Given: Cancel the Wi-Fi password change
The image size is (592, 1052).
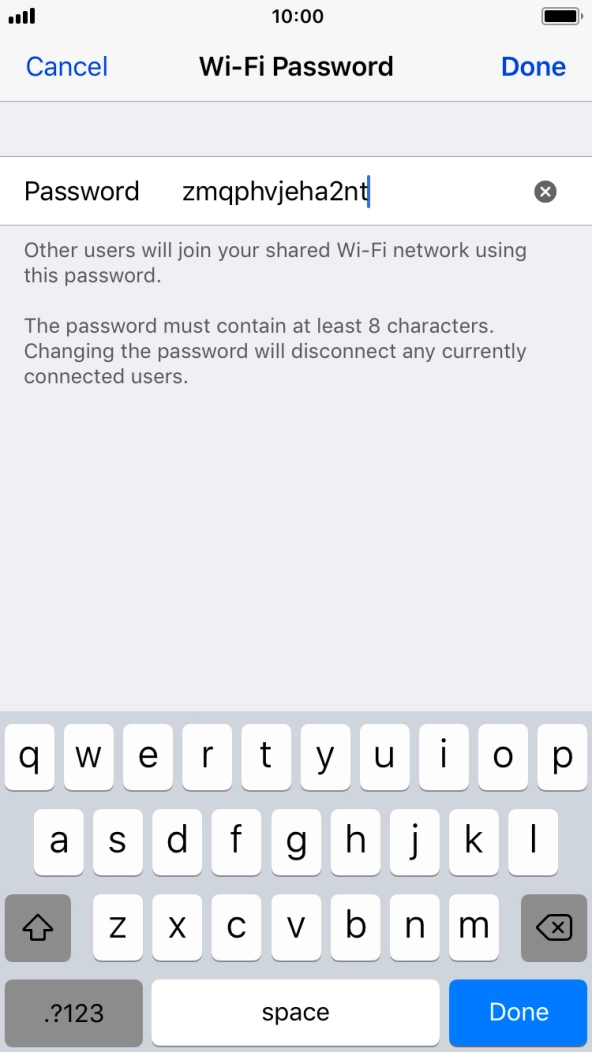Looking at the screenshot, I should (66, 66).
